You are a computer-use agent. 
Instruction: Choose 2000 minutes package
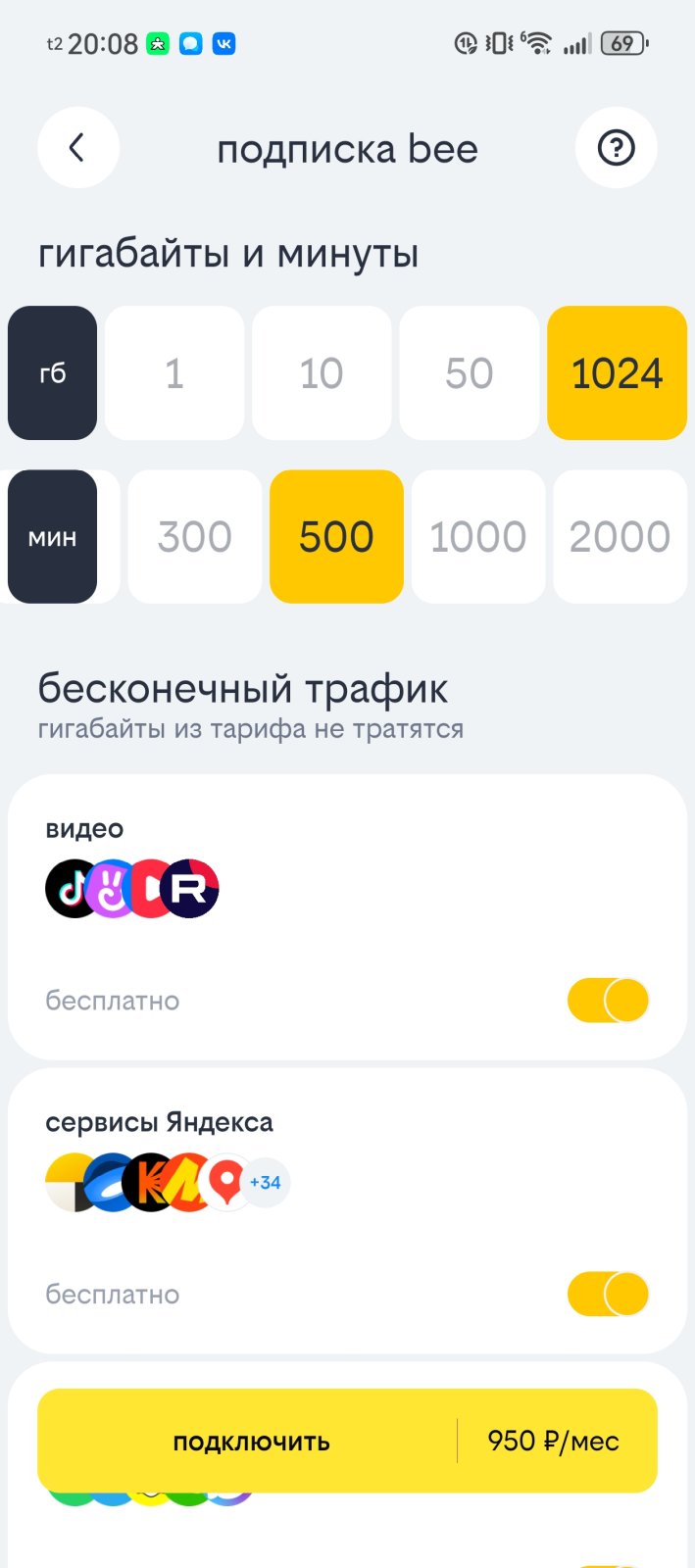coord(620,537)
